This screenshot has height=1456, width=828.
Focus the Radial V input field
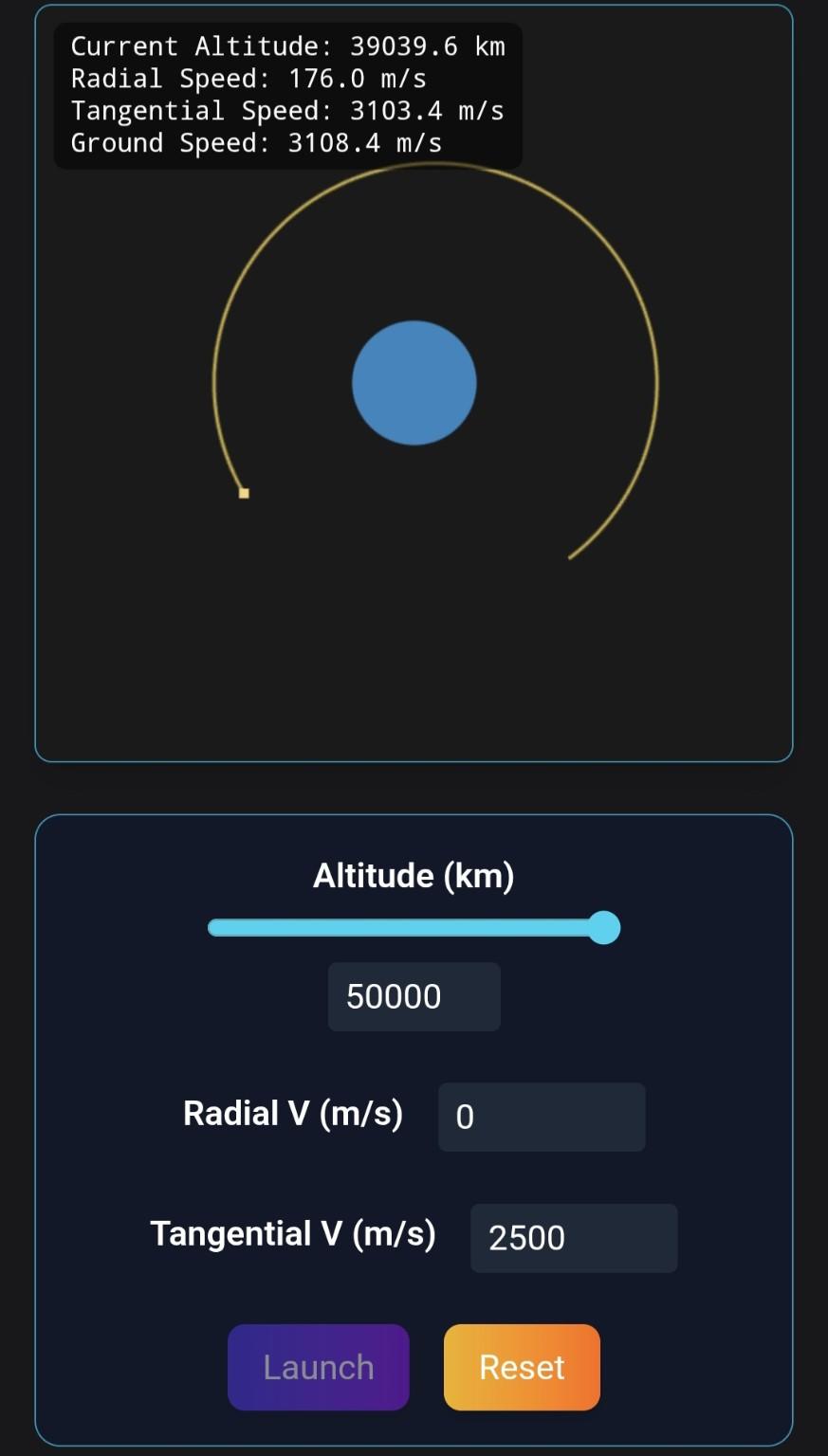(542, 1117)
